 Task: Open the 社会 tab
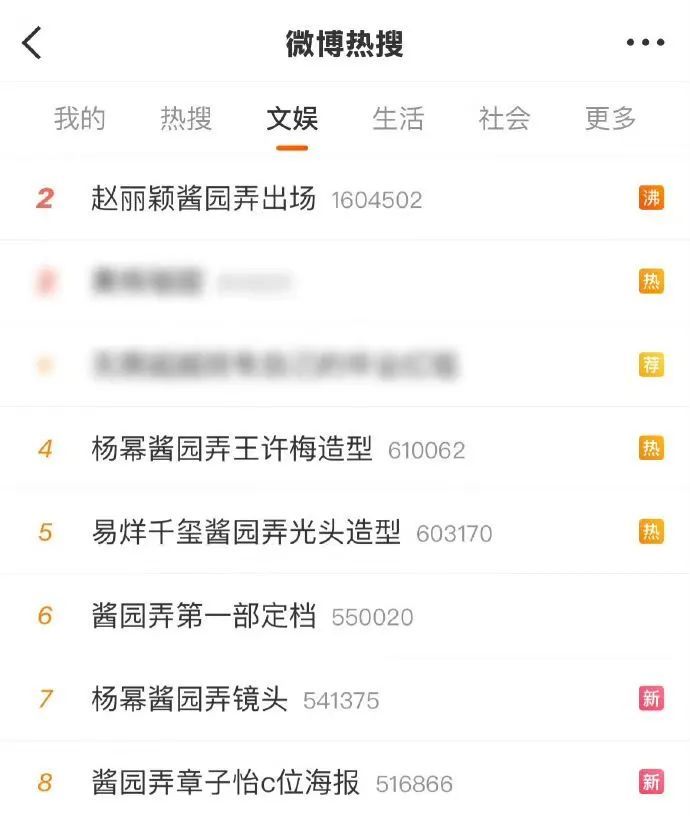[x=504, y=119]
